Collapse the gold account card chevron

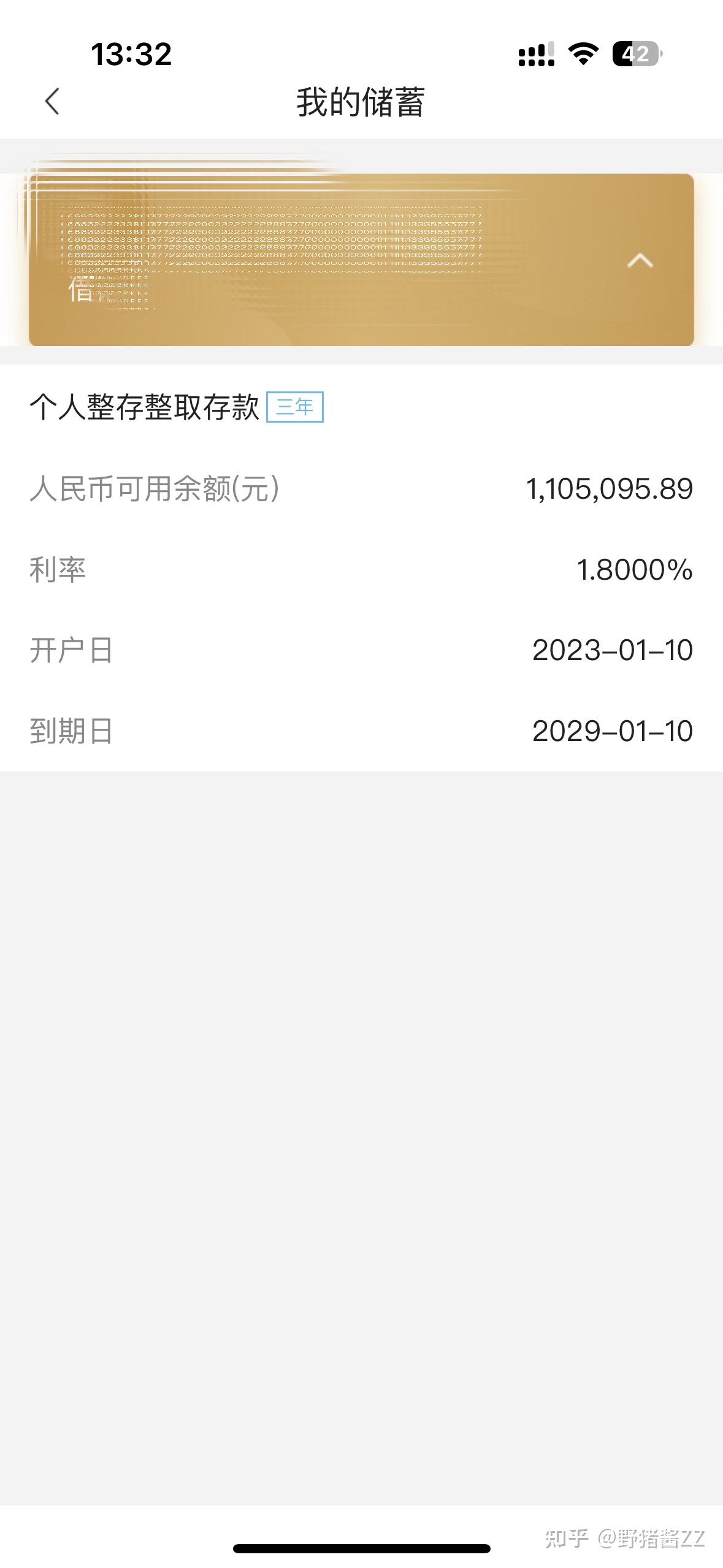pyautogui.click(x=640, y=261)
